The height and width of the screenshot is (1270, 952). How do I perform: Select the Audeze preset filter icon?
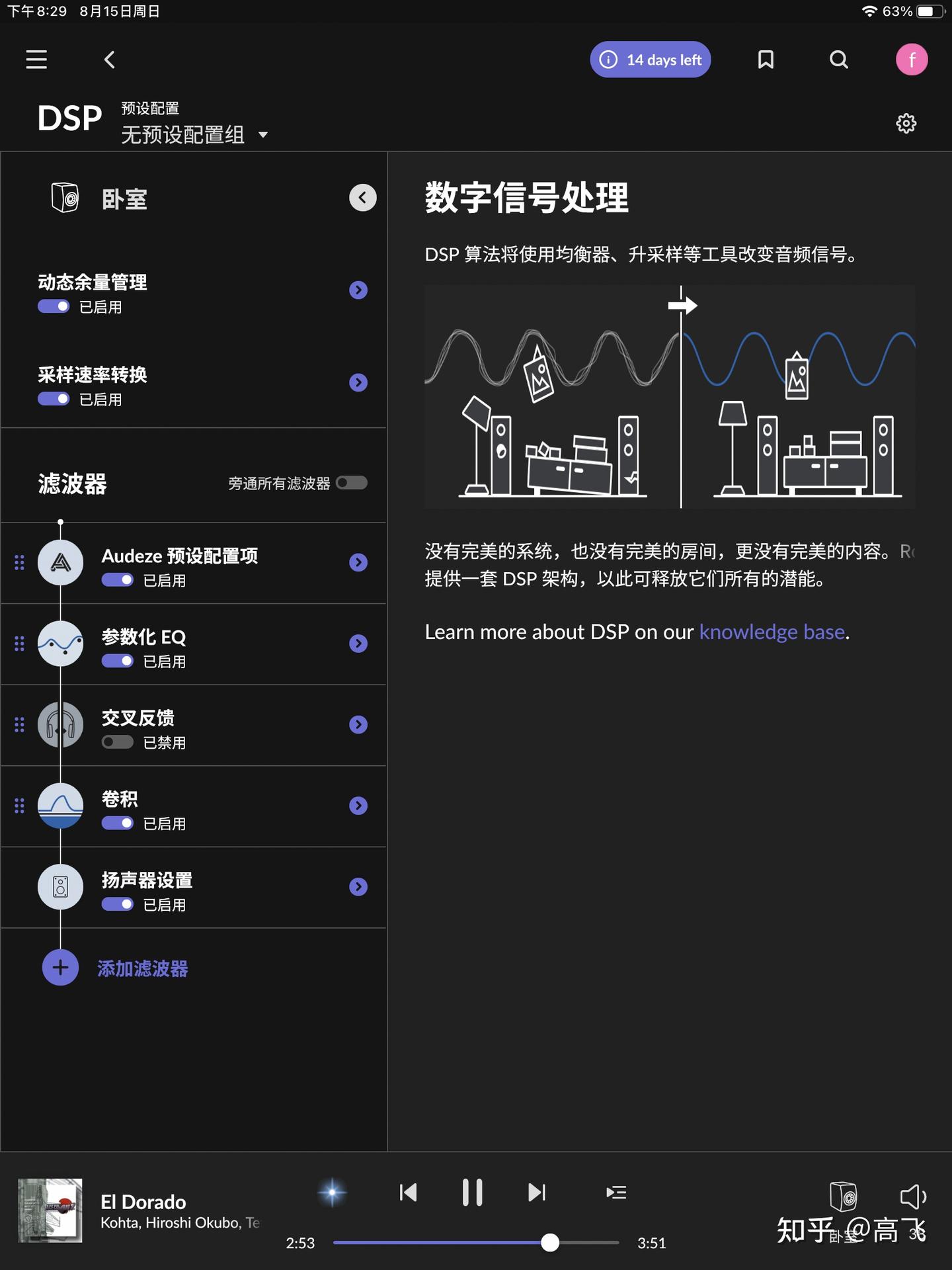[x=60, y=563]
